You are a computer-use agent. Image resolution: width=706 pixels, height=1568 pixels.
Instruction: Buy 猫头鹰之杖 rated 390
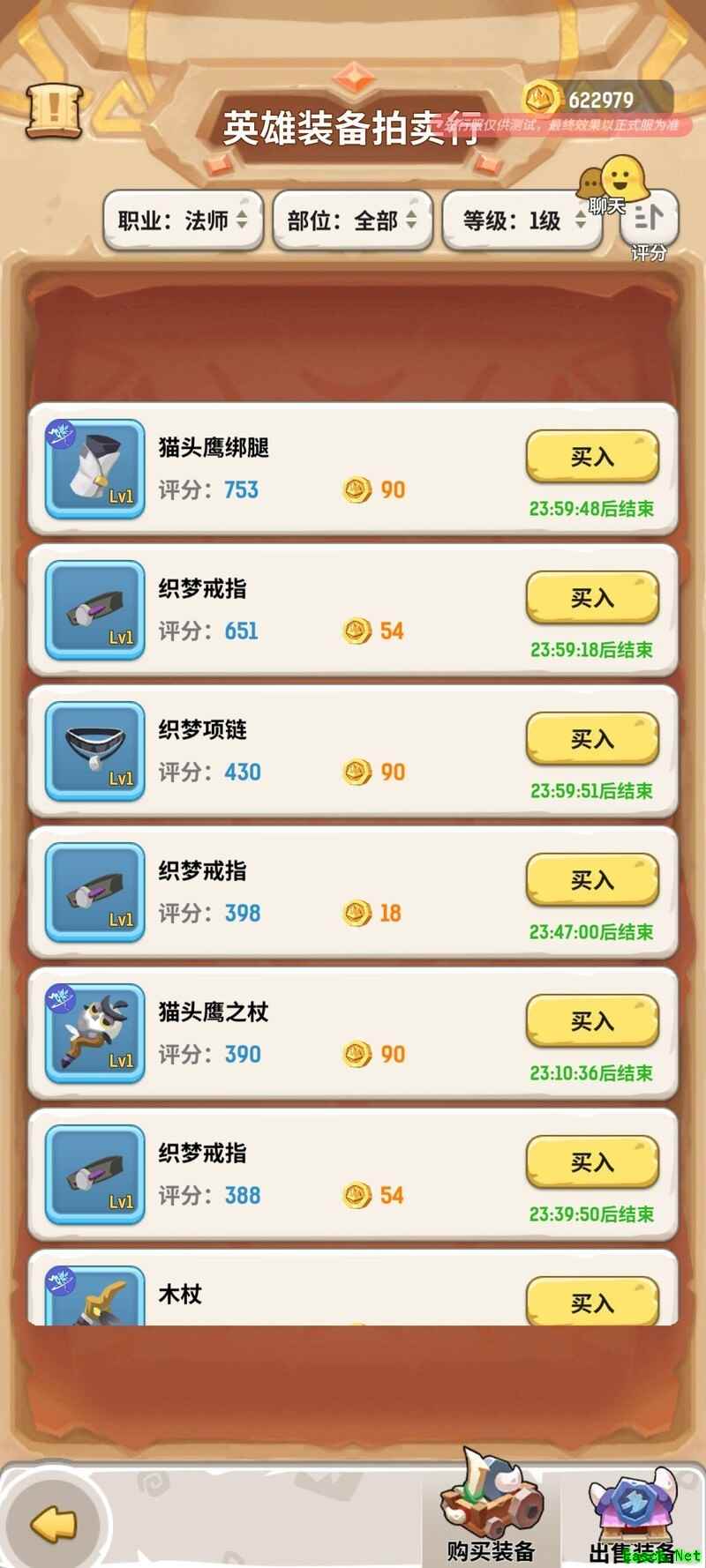point(592,1021)
